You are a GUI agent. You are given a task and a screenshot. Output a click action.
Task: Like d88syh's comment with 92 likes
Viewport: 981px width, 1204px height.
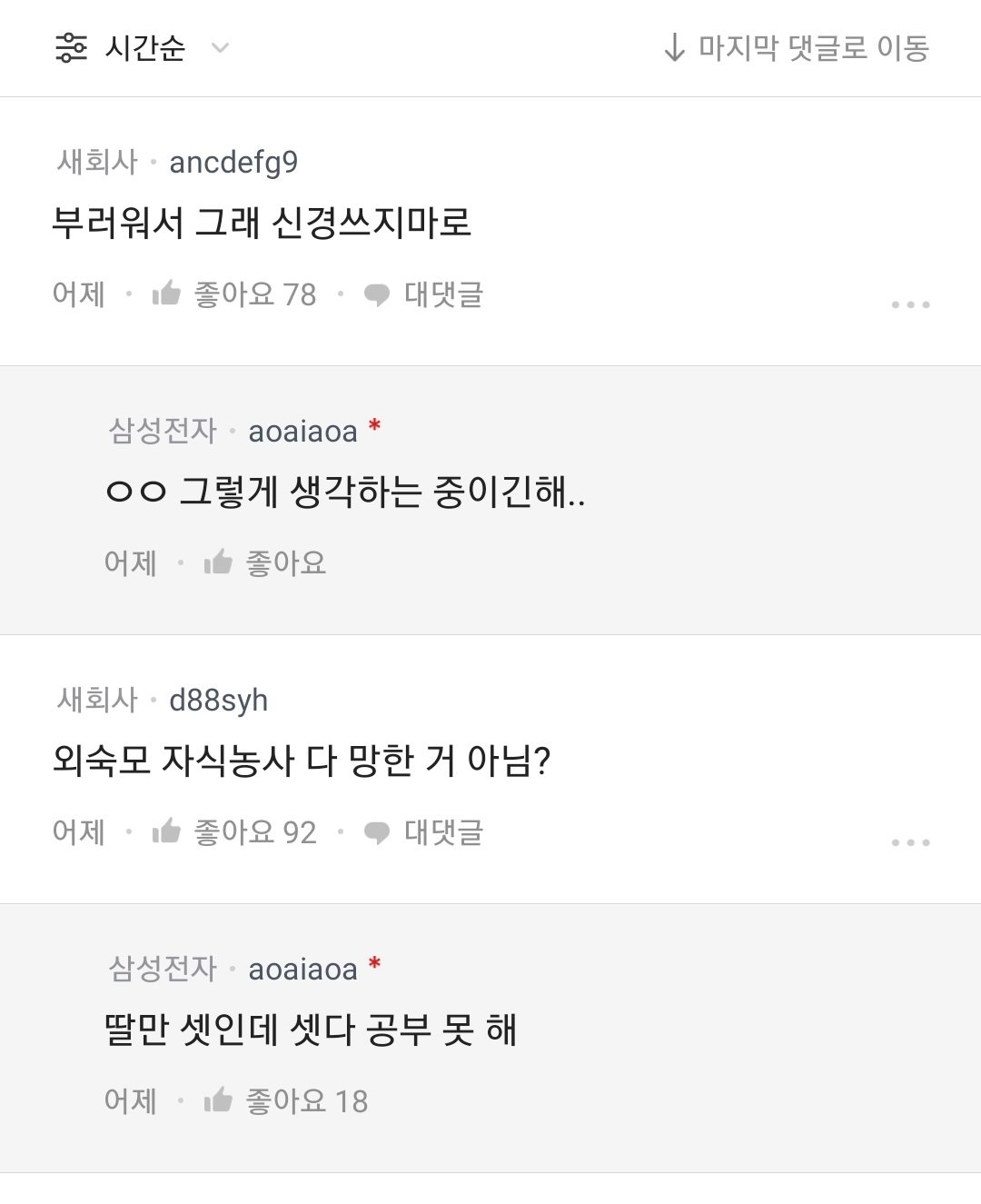click(234, 832)
